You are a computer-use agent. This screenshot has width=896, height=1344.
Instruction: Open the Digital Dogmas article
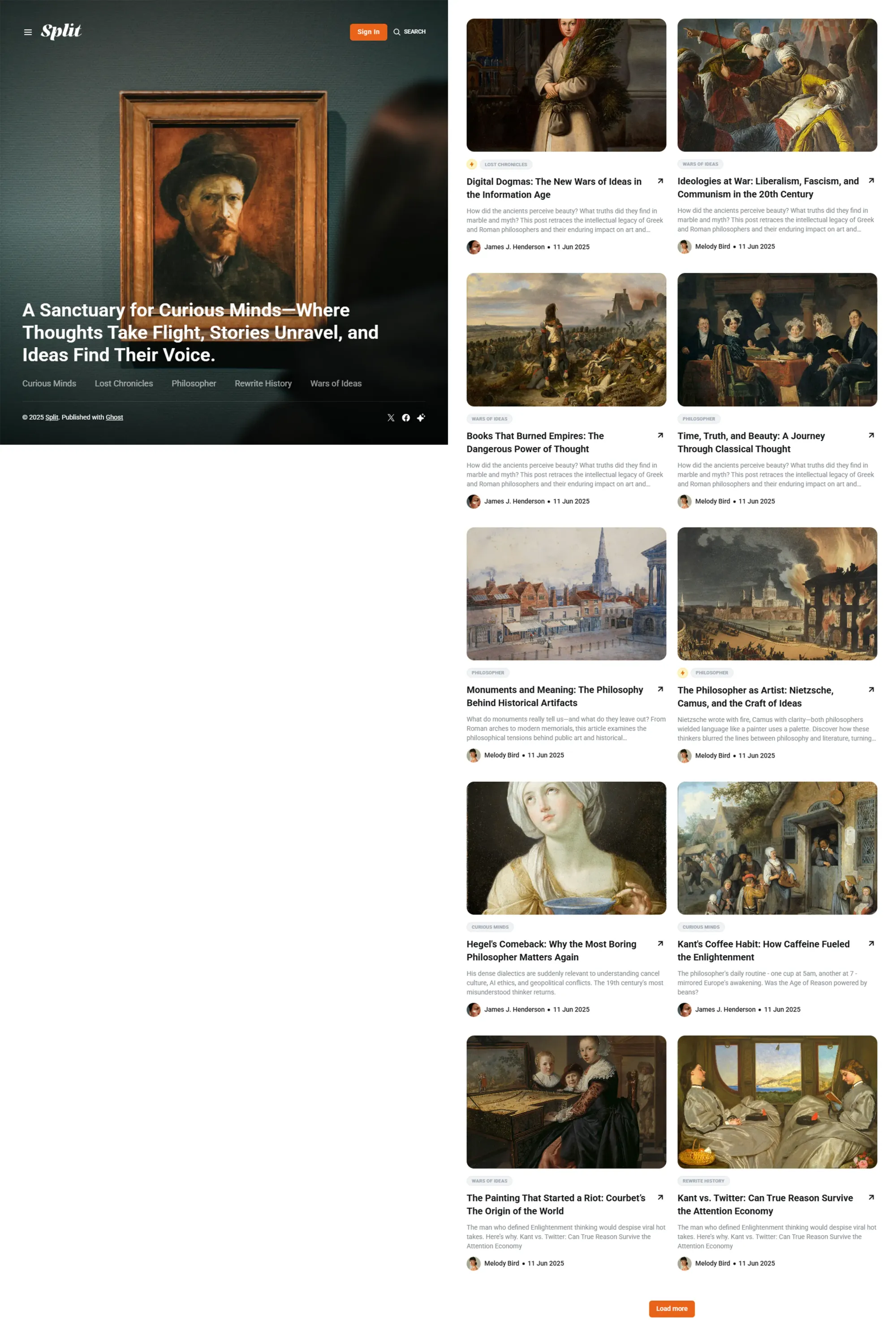(x=553, y=188)
